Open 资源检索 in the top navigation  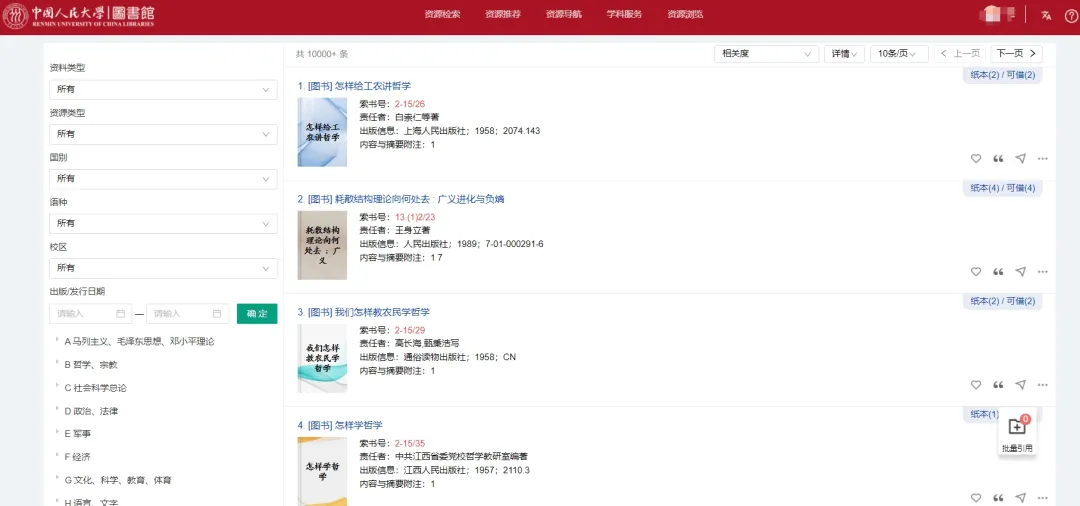(x=442, y=14)
